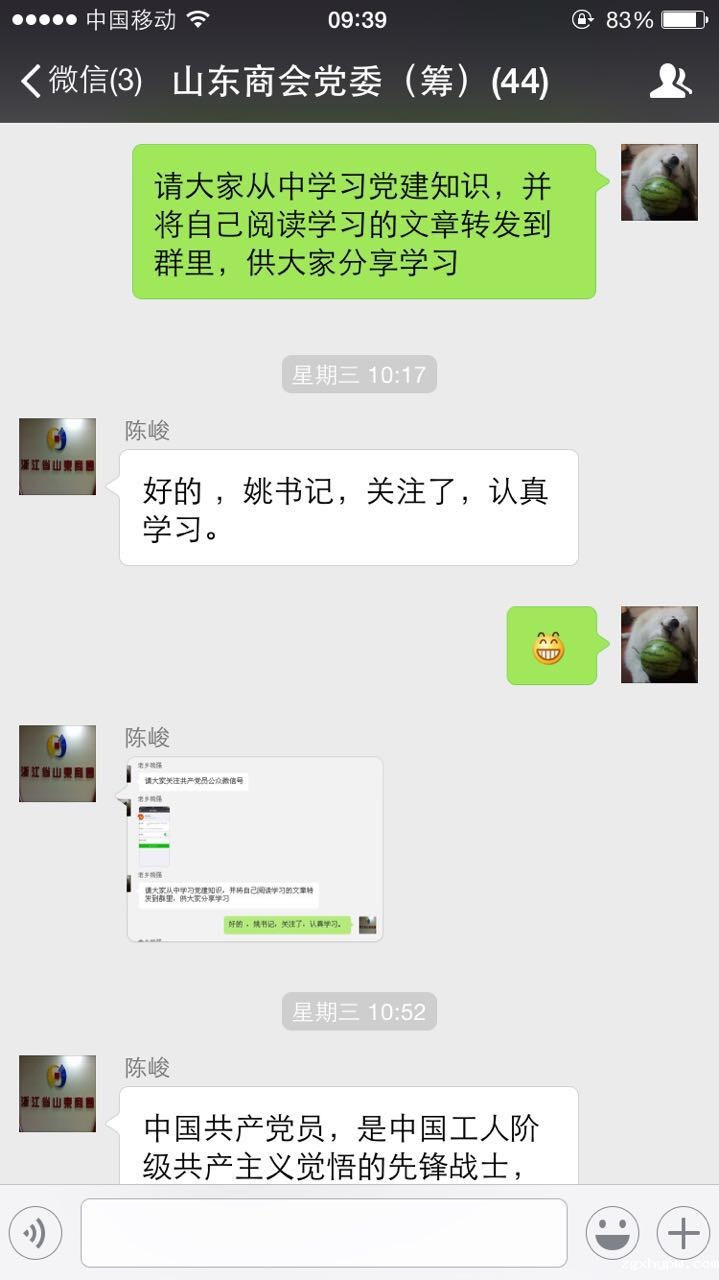The height and width of the screenshot is (1280, 719).
Task: Open the screenshot image sent by 陈峻
Action: coord(255,849)
